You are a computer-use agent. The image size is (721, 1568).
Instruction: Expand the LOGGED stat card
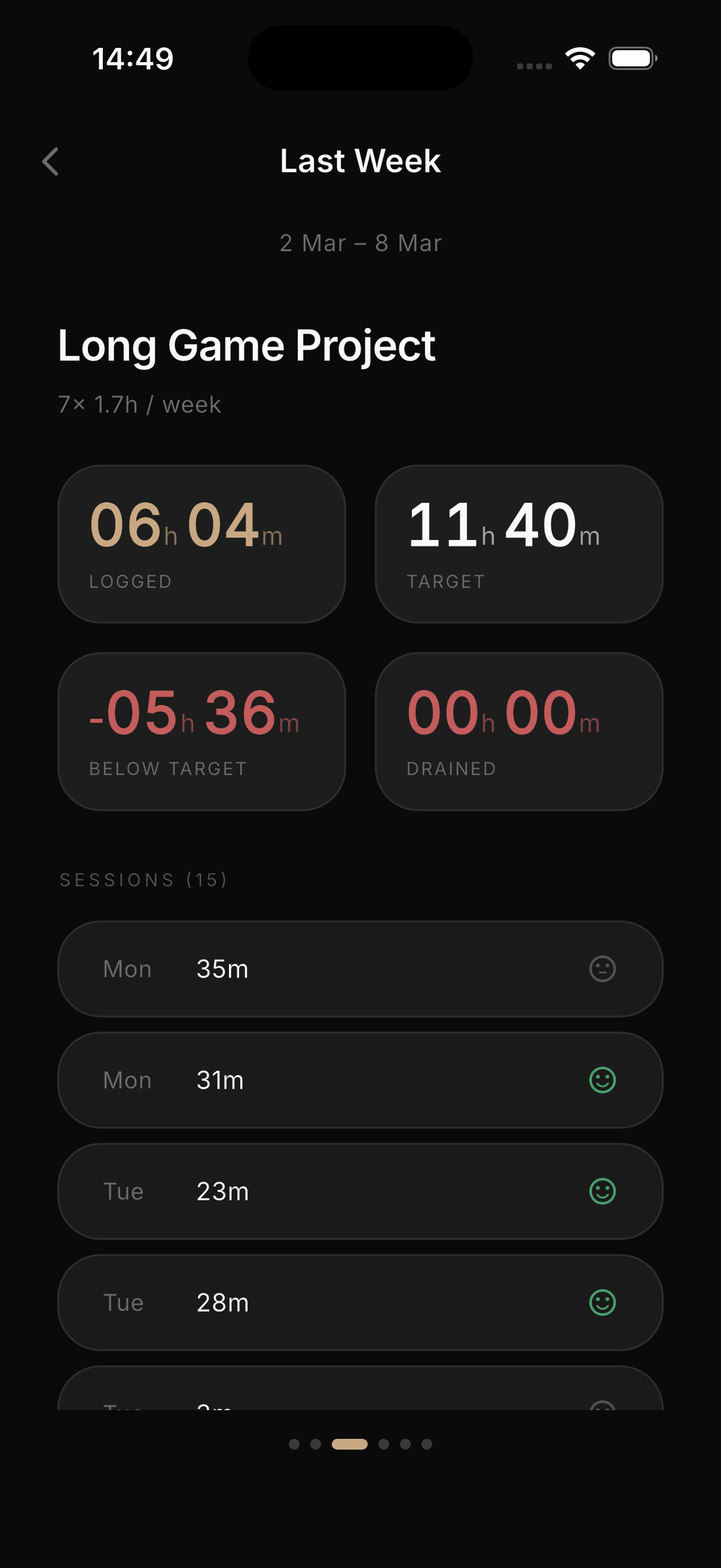(x=201, y=544)
